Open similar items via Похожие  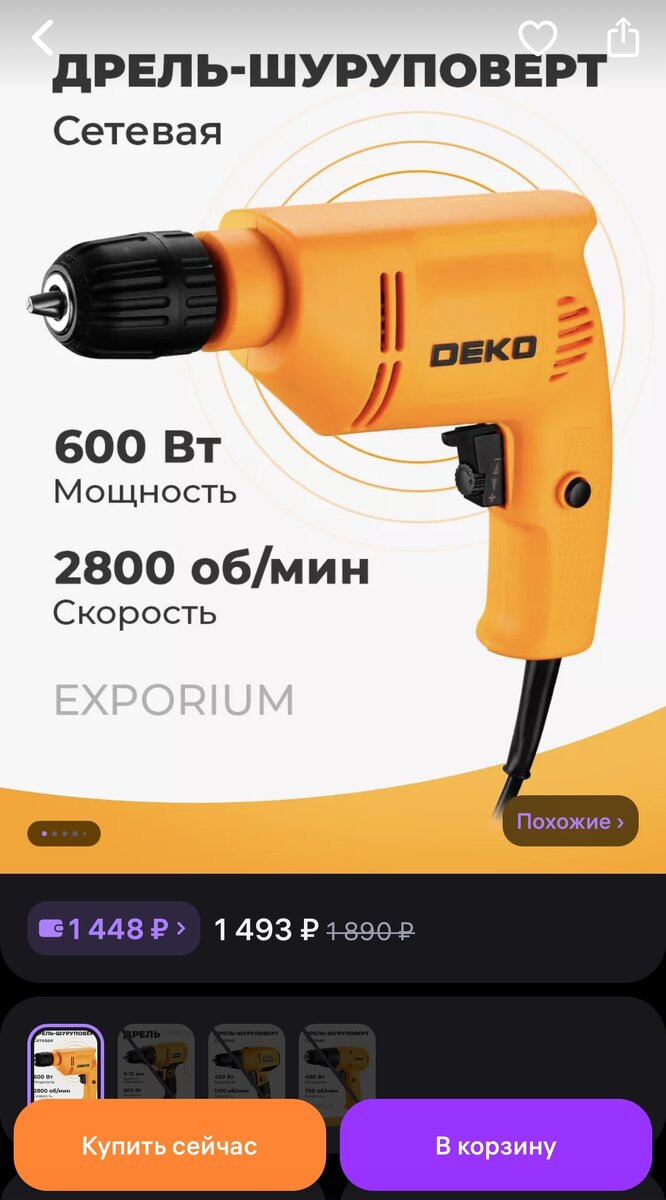coord(570,822)
